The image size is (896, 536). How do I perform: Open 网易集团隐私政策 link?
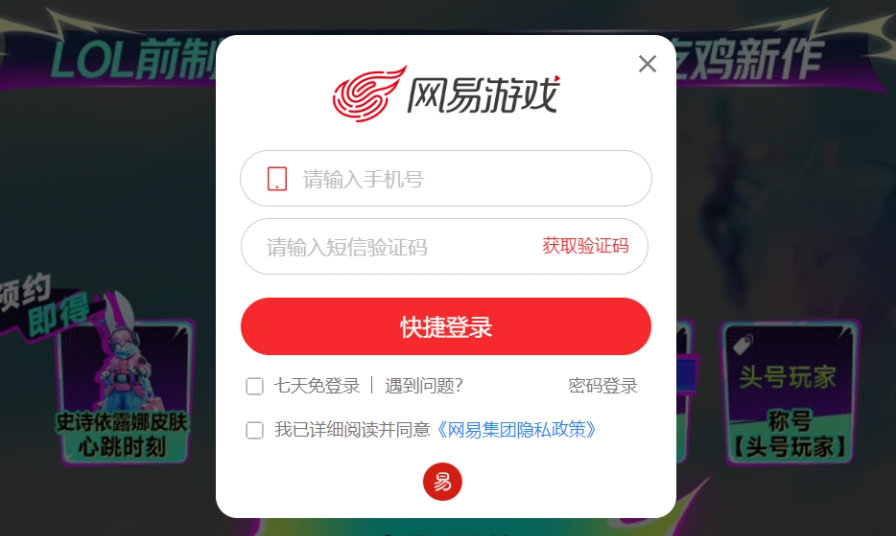[x=520, y=430]
